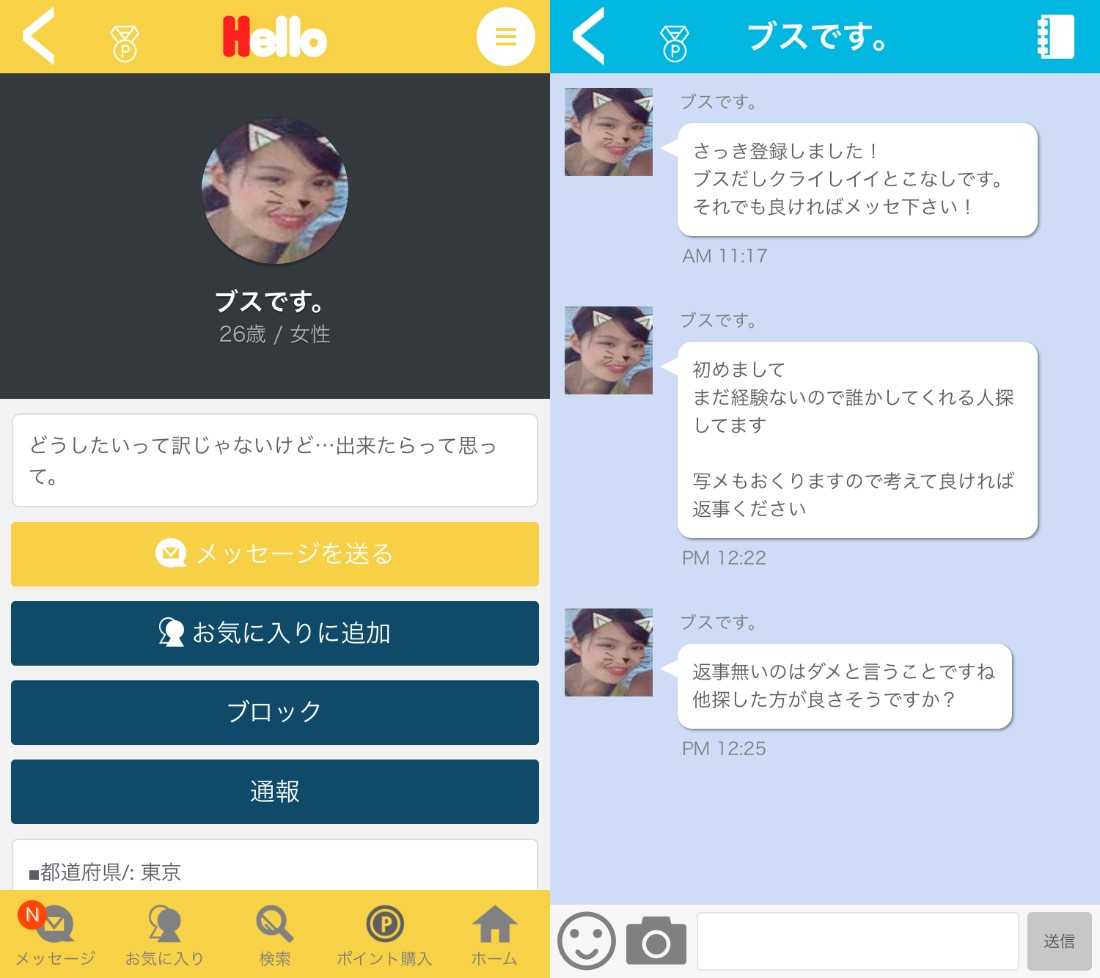1100x978 pixels.
Task: Open the emoji smiley picker
Action: click(587, 941)
